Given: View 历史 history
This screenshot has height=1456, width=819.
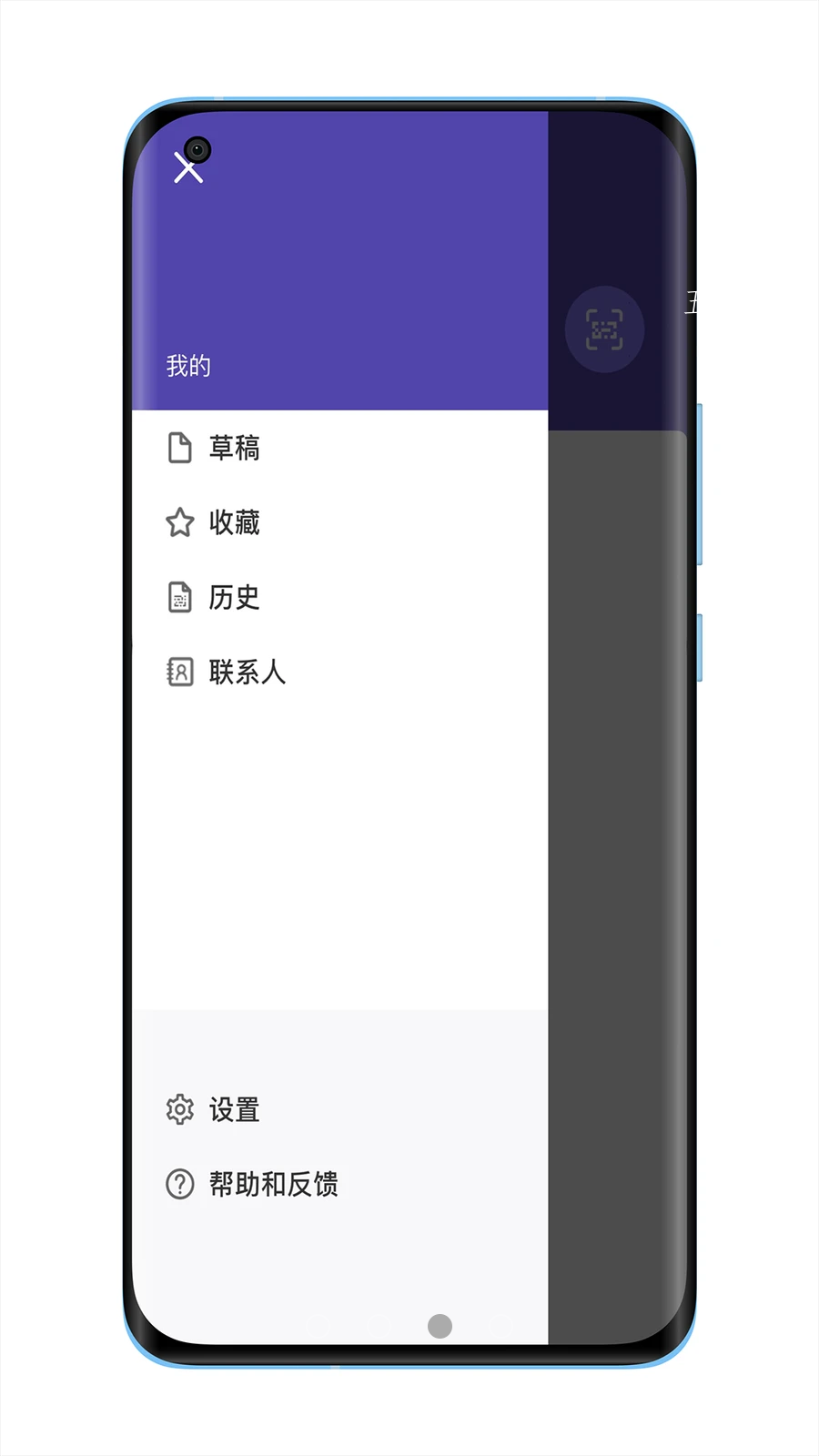Looking at the screenshot, I should click(339, 597).
